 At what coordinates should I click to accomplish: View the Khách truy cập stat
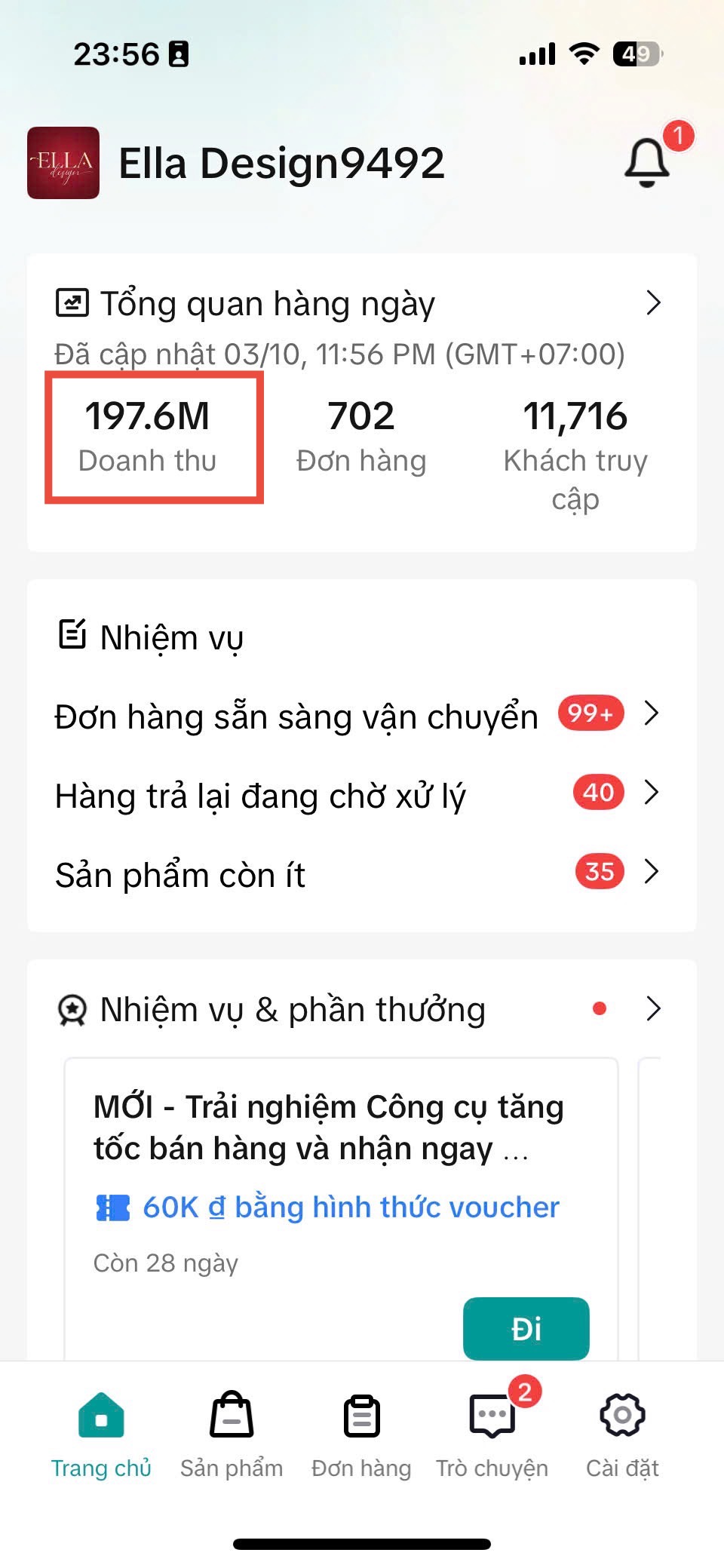point(575,453)
